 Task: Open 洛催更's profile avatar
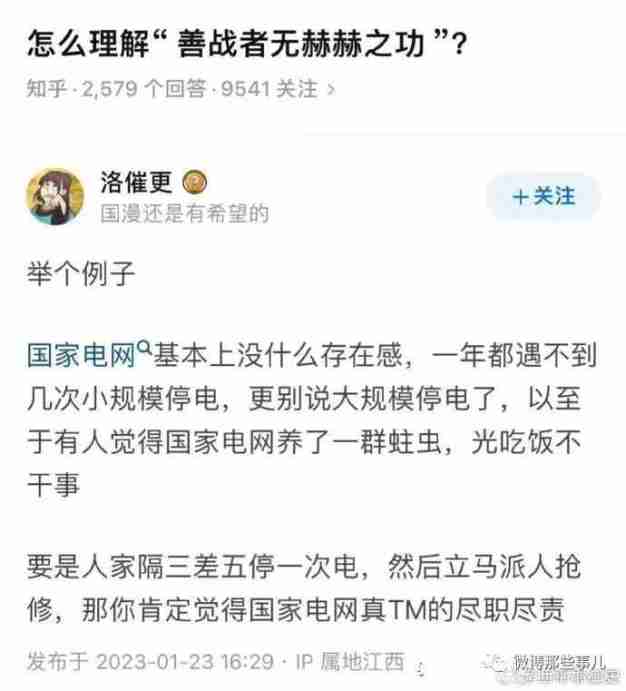55,196
